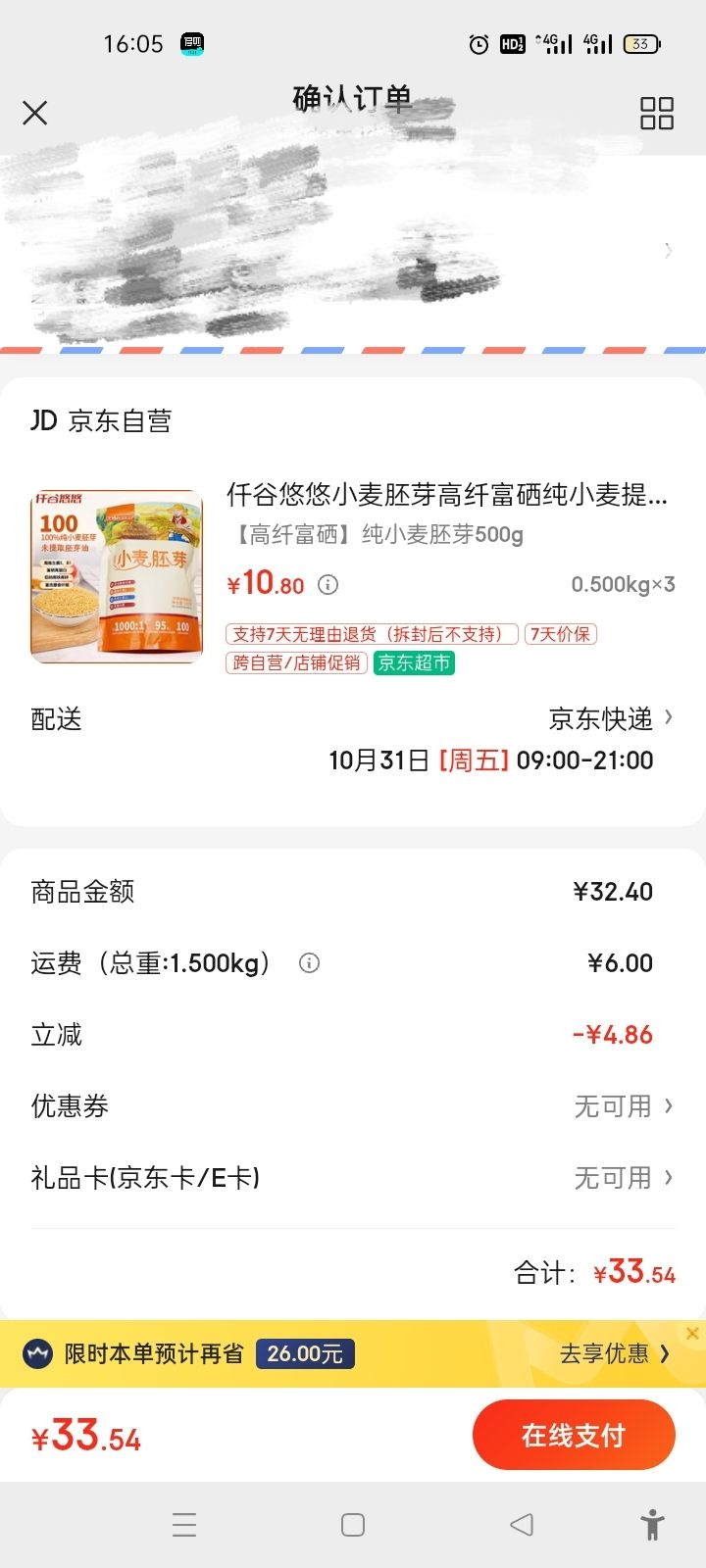This screenshot has width=706, height=1568.
Task: Open the wheat germ product image
Action: 117,576
